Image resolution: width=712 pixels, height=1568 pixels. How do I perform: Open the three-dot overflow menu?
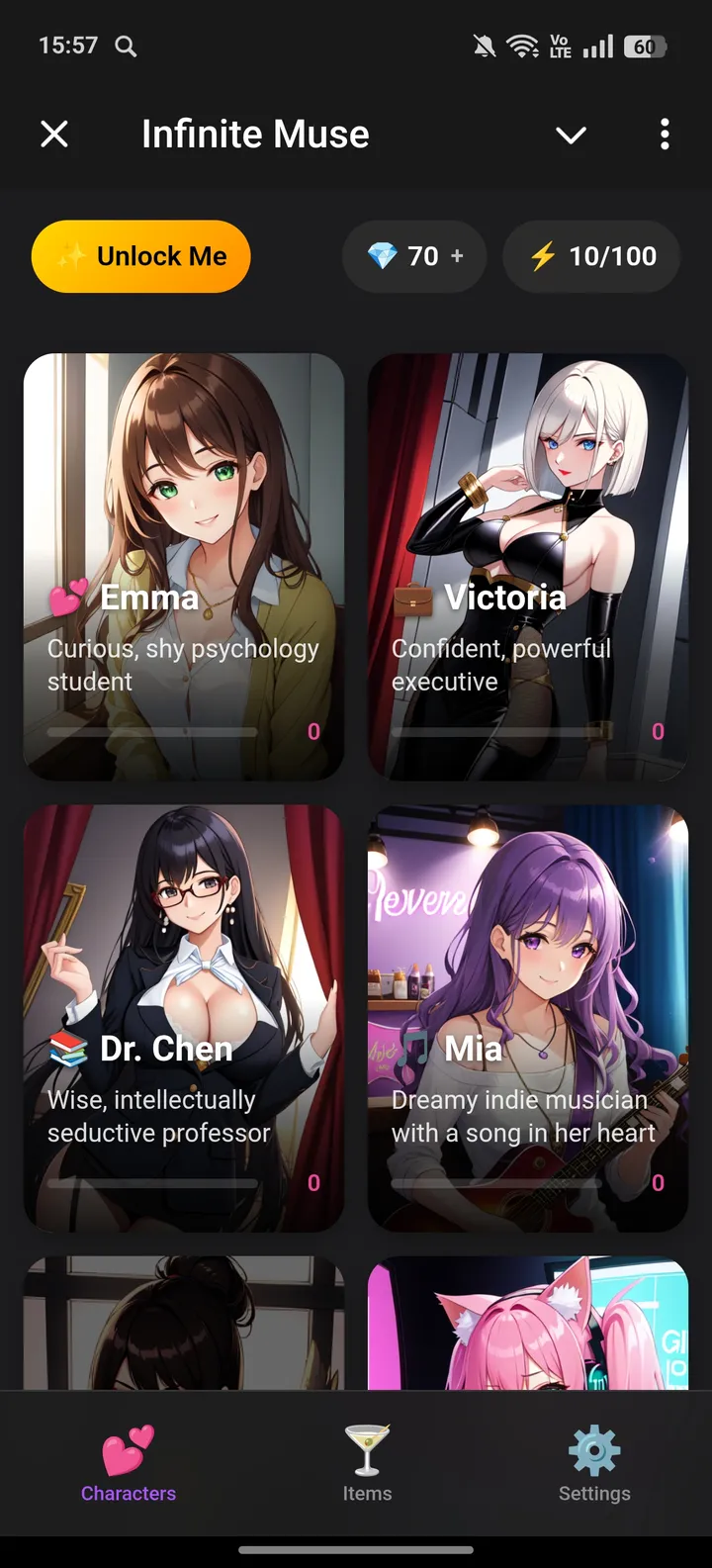665,134
